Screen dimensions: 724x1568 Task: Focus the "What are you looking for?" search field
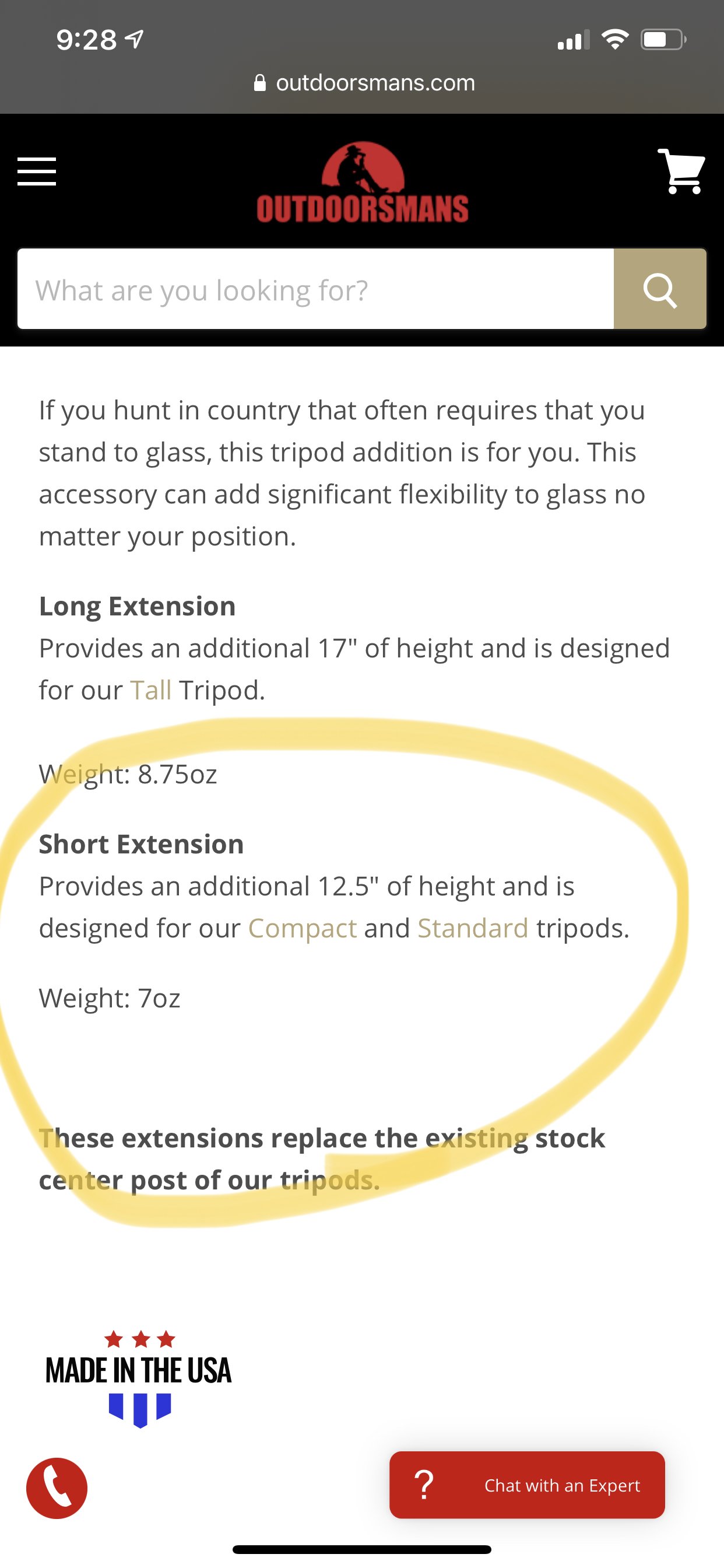(x=316, y=289)
